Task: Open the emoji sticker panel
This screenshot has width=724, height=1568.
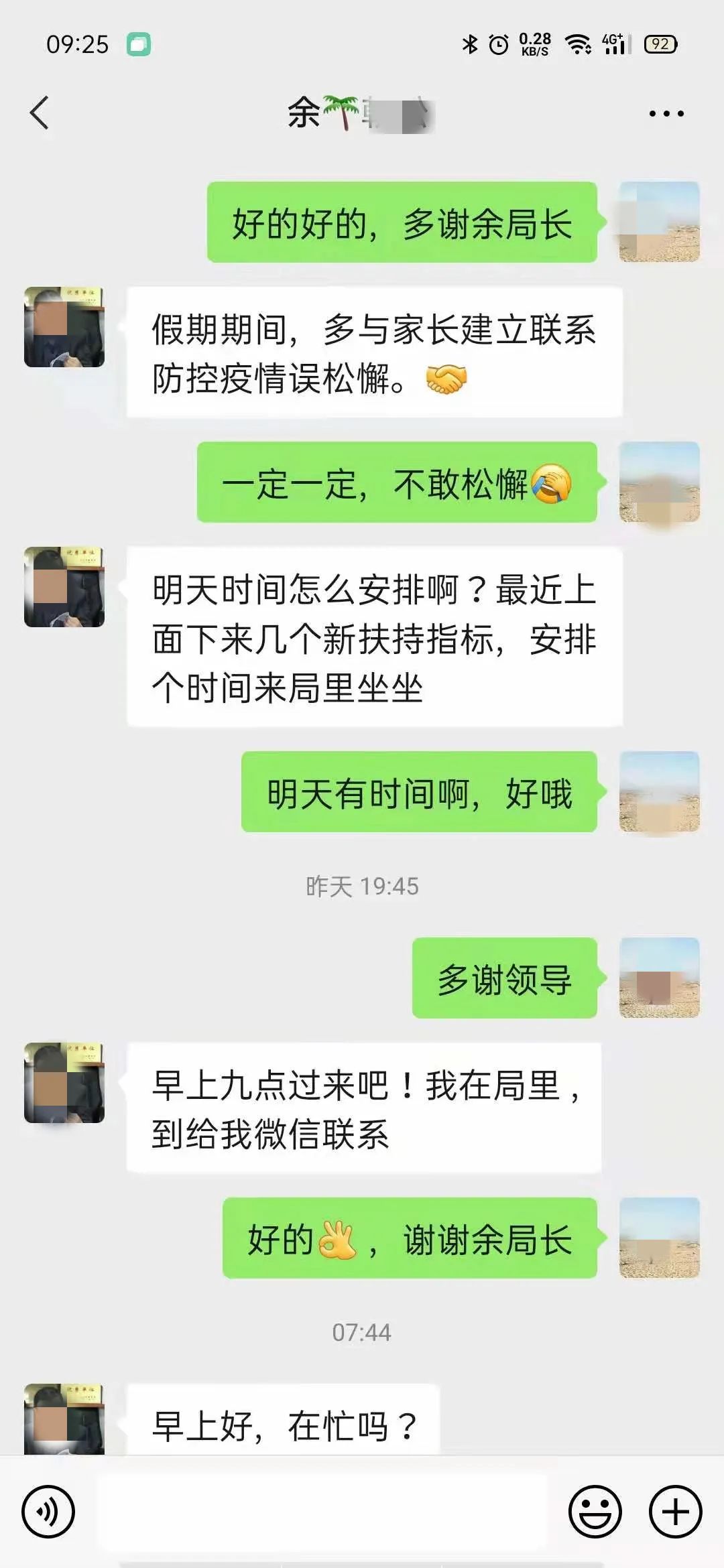Action: click(x=595, y=1512)
